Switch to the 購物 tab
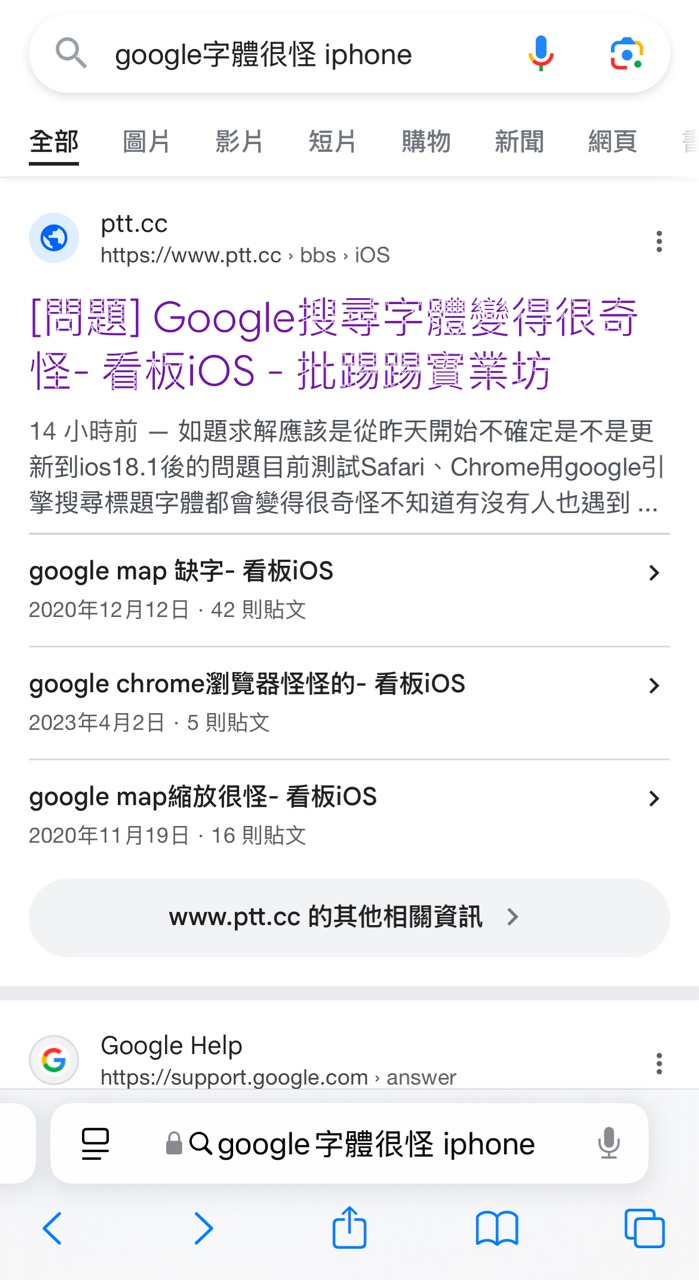Image resolution: width=699 pixels, height=1280 pixels. 426,141
